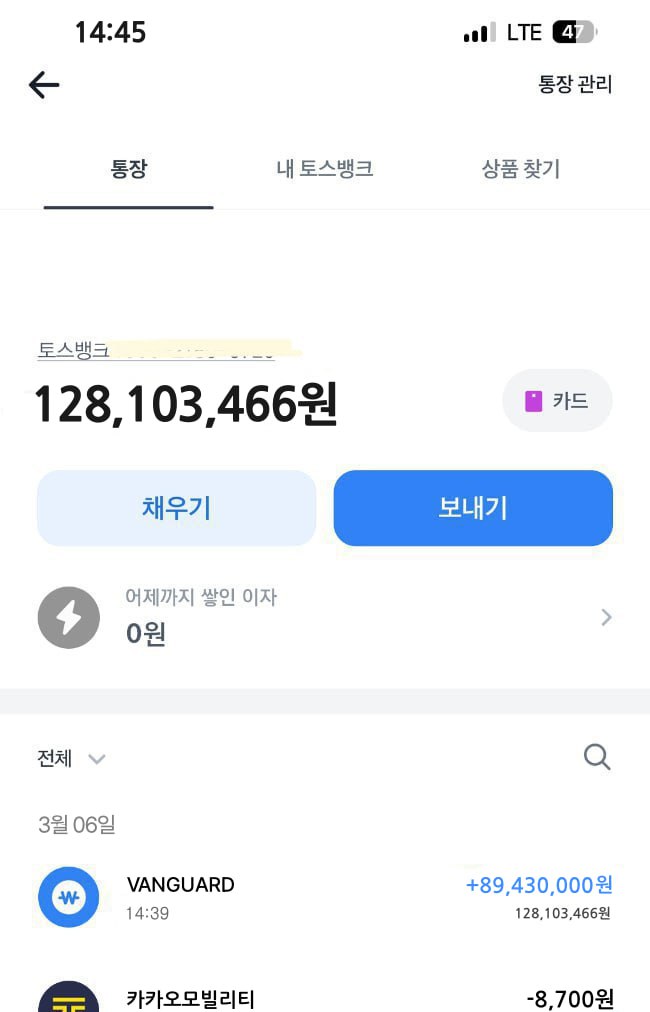This screenshot has height=1012, width=650.
Task: Open 어제까지 쌓인 이자 details
Action: point(325,617)
